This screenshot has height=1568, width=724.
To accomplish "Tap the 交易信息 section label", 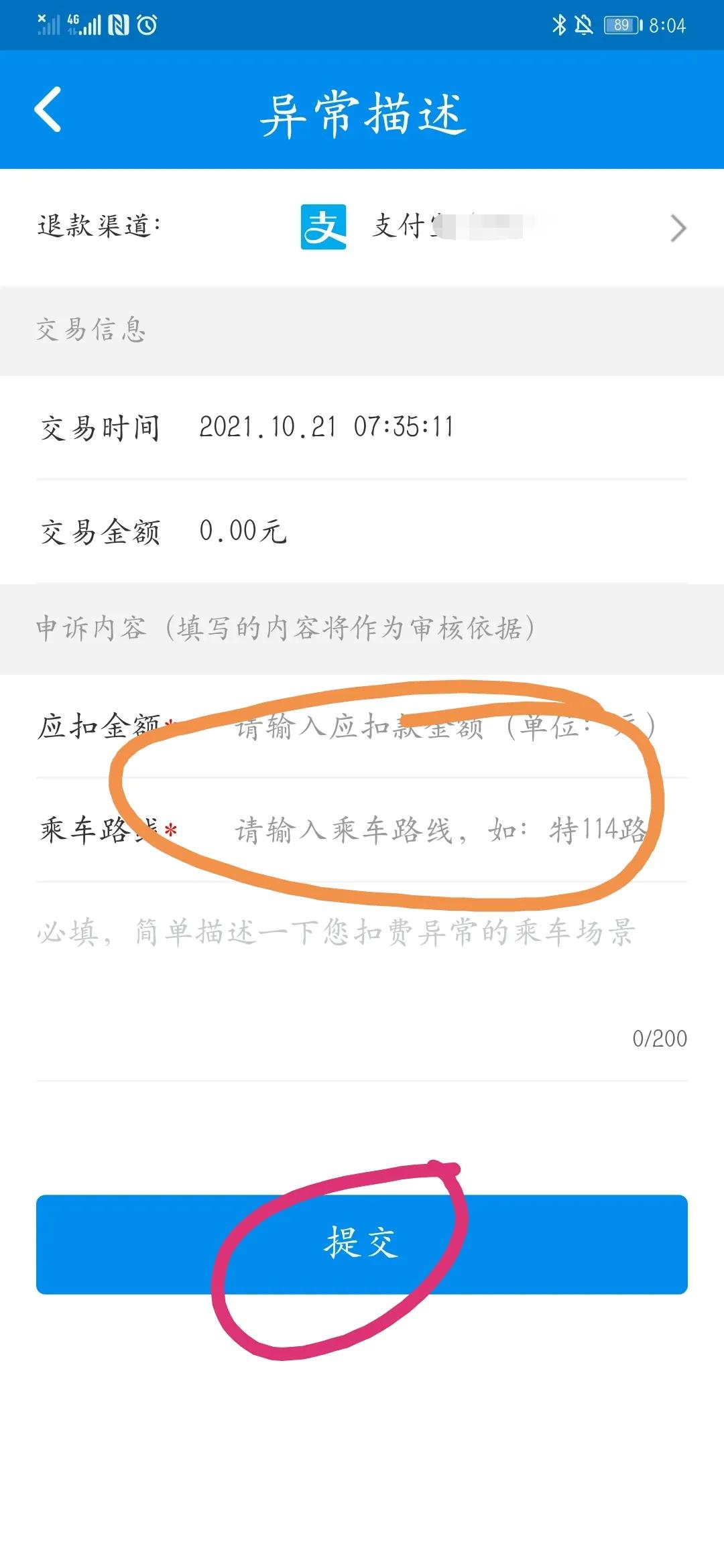I will tap(90, 327).
